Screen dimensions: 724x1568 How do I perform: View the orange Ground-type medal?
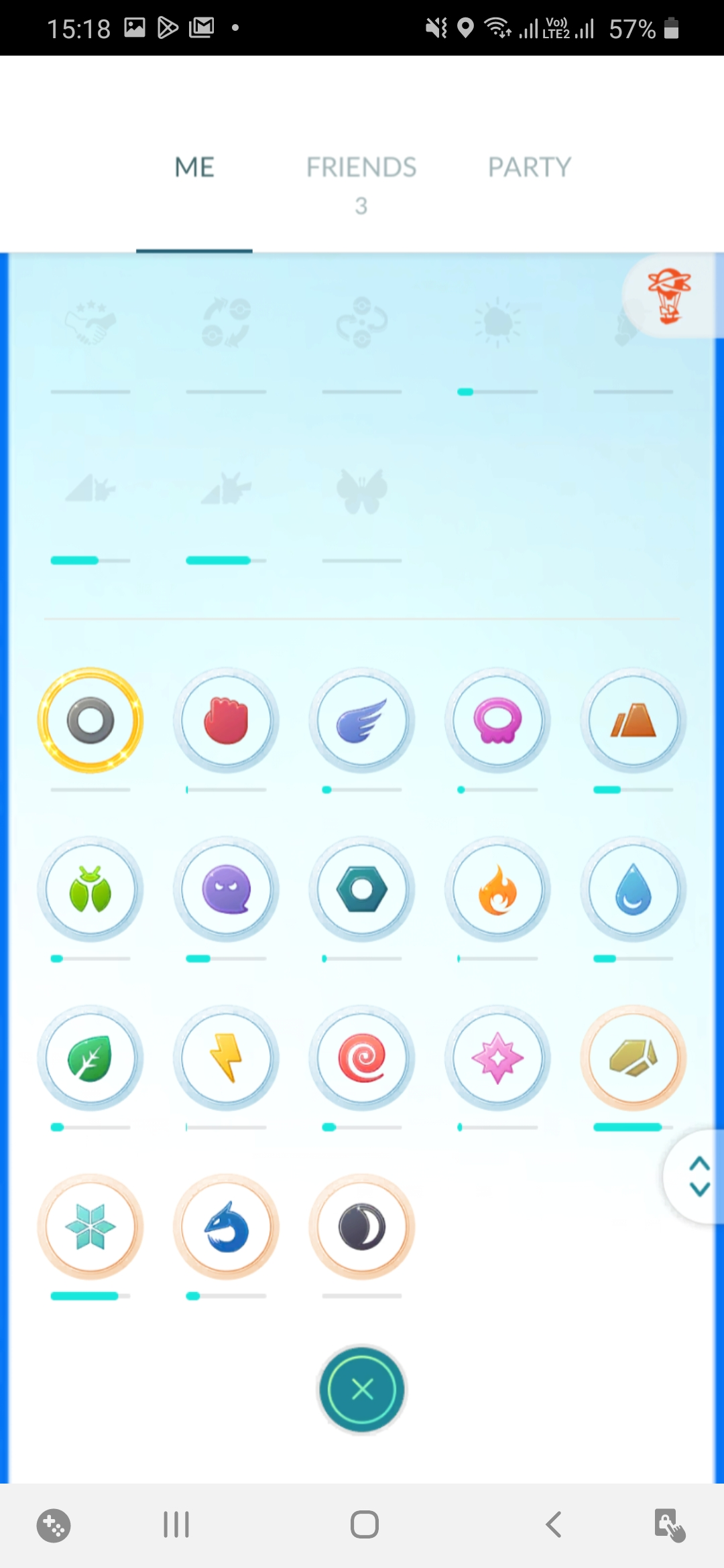pos(633,720)
